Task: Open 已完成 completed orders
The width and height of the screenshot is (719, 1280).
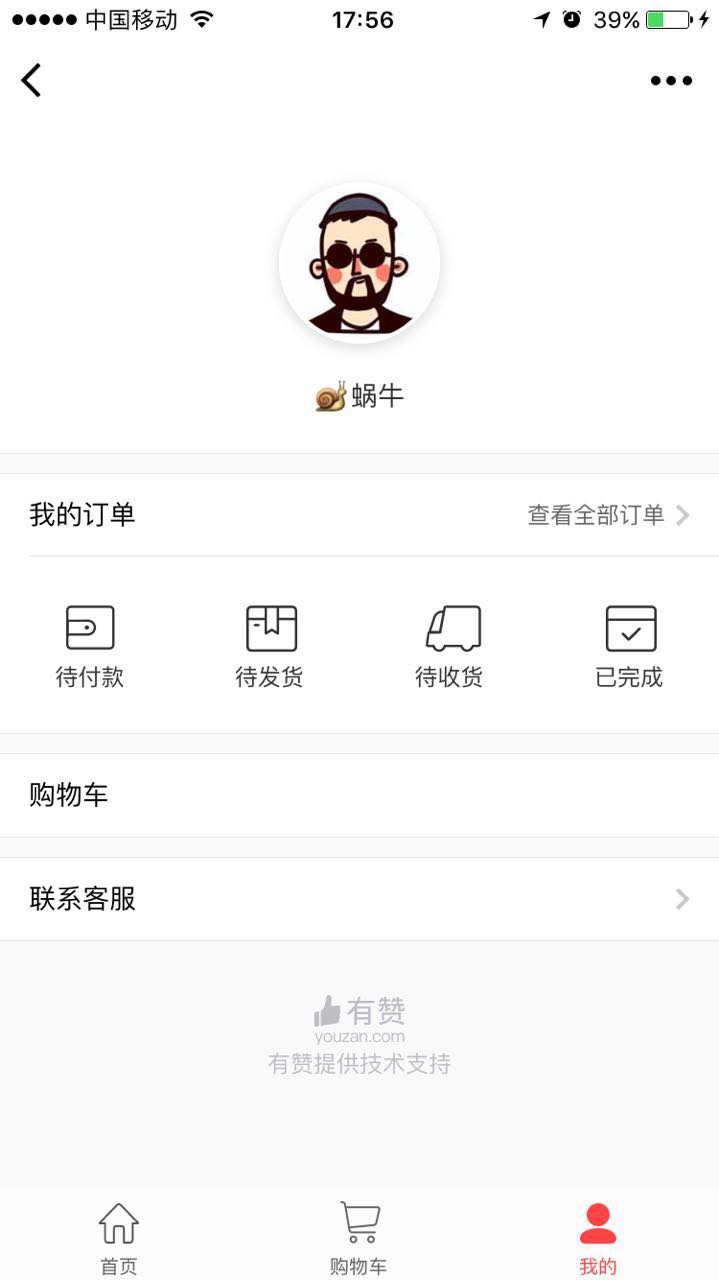Action: [630, 647]
